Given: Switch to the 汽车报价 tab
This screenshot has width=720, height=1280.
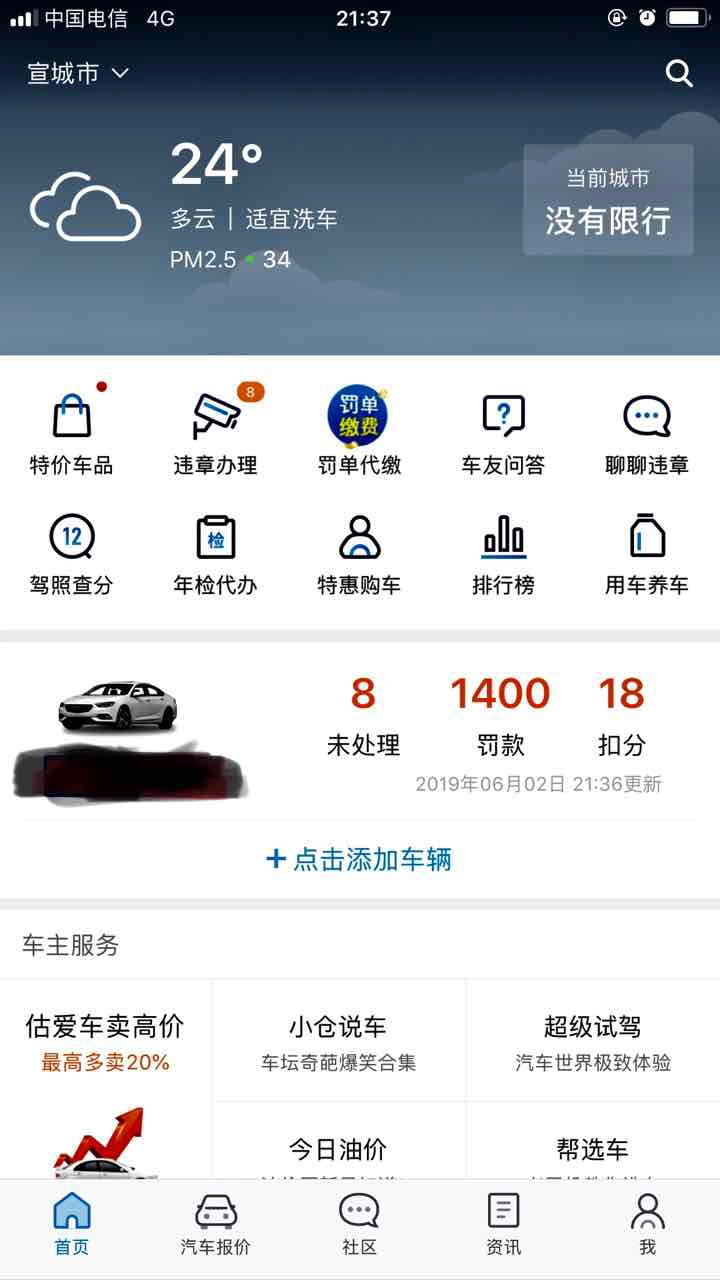Looking at the screenshot, I should pyautogui.click(x=215, y=1224).
